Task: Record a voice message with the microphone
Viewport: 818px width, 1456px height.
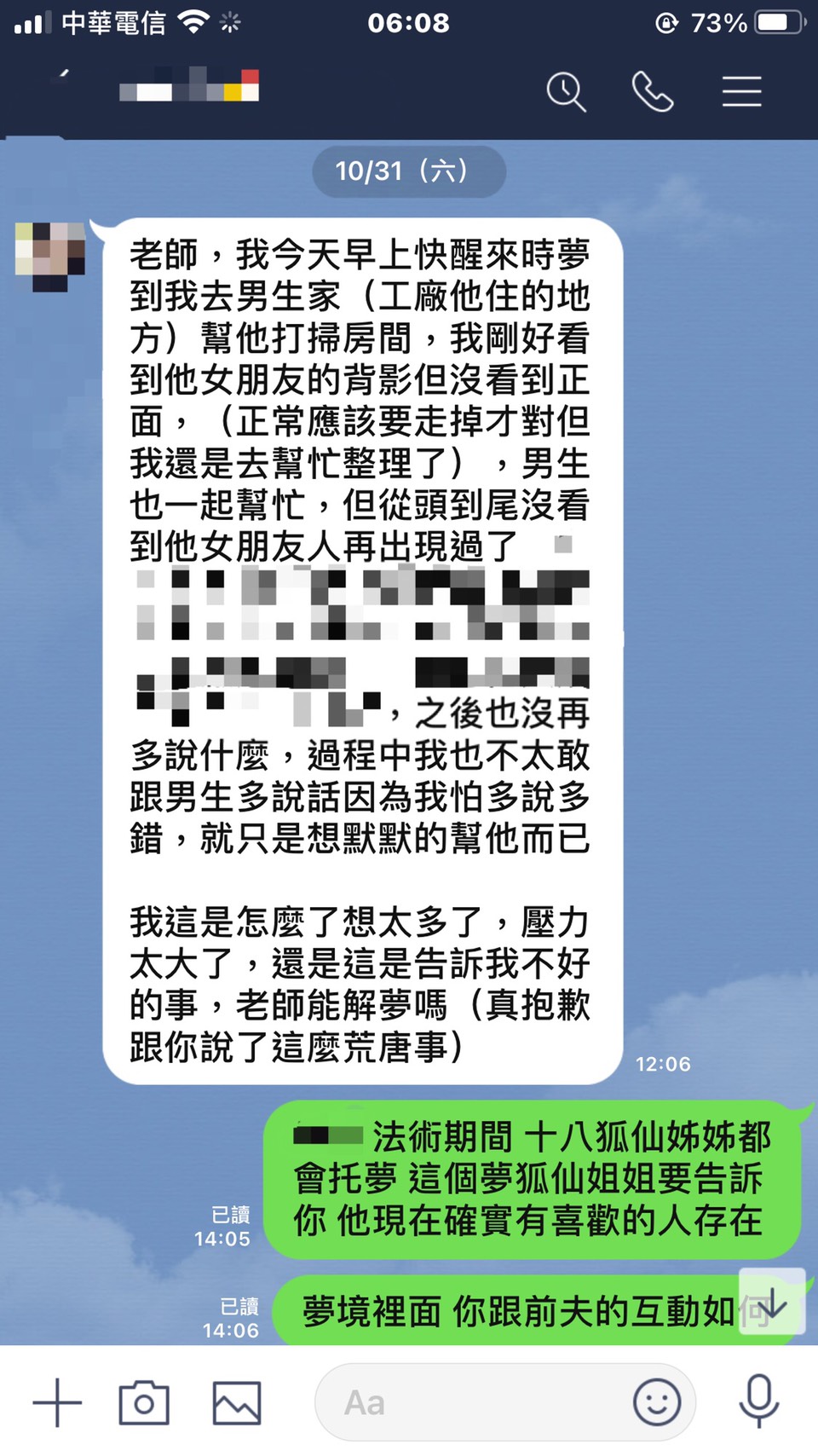Action: (758, 1401)
